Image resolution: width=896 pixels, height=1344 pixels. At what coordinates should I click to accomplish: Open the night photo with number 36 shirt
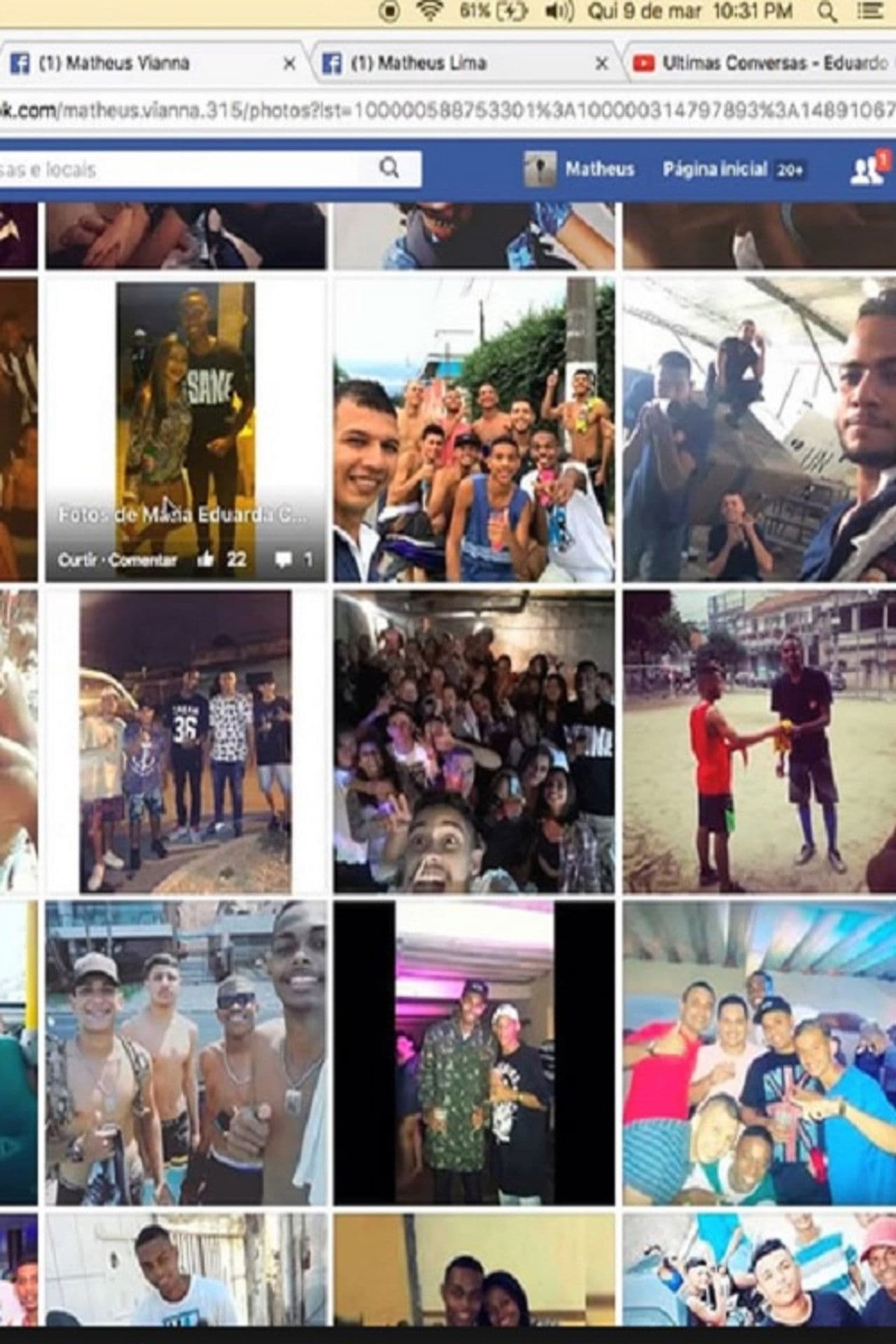pos(185,742)
